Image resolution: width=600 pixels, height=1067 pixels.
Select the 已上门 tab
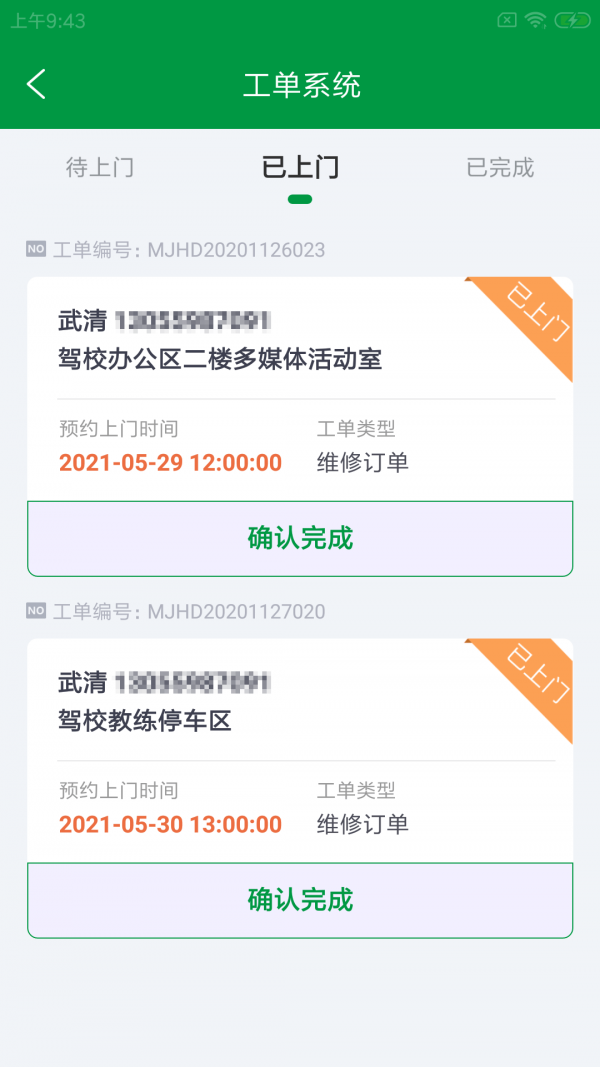300,168
